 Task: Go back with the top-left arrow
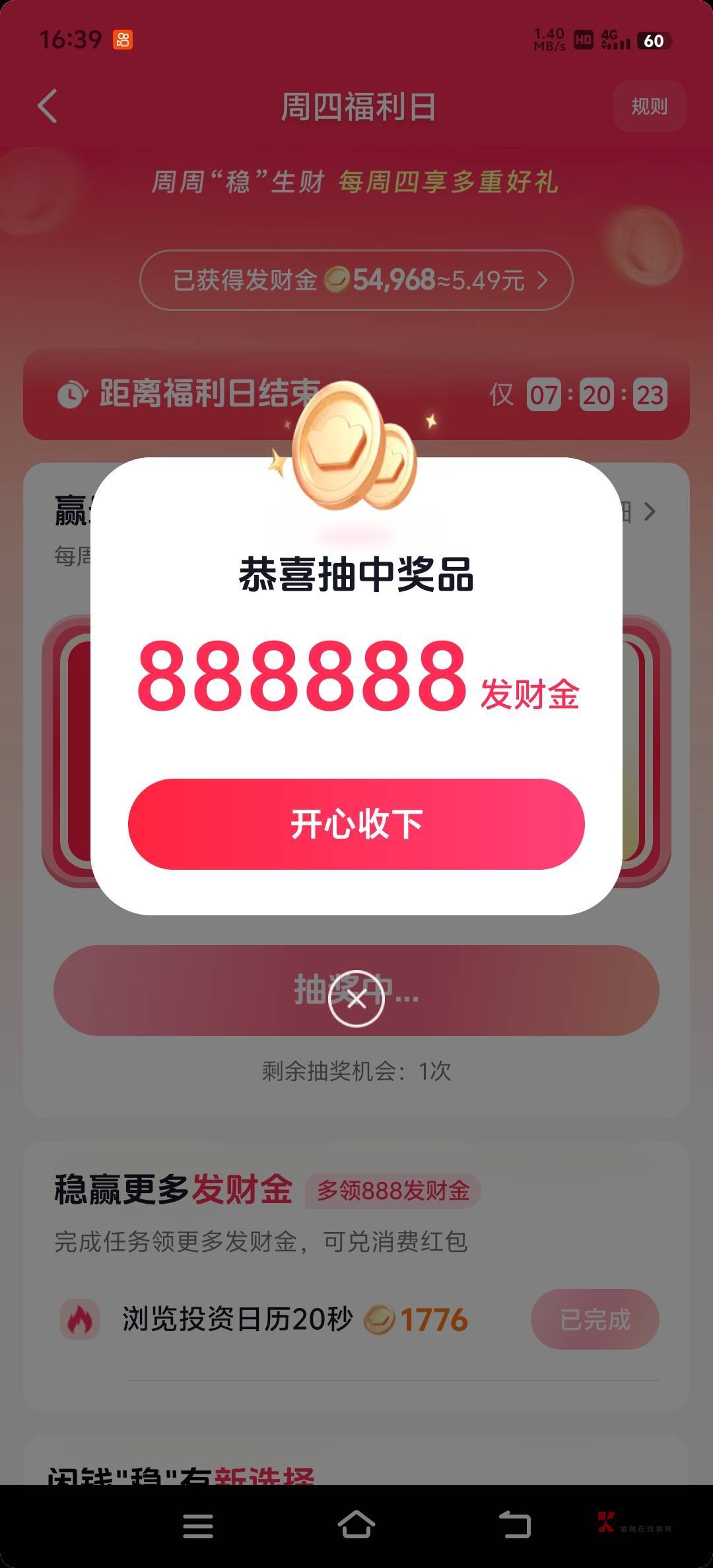click(x=48, y=106)
